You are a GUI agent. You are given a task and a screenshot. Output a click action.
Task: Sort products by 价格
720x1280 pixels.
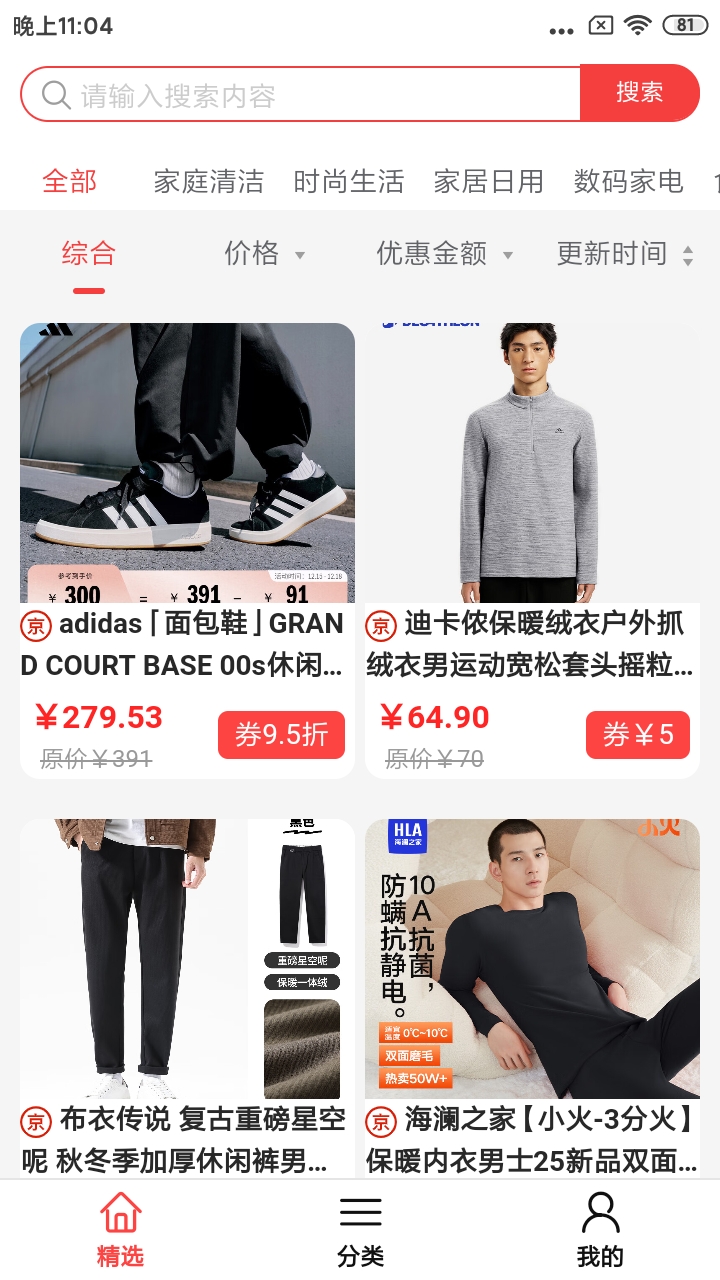263,254
